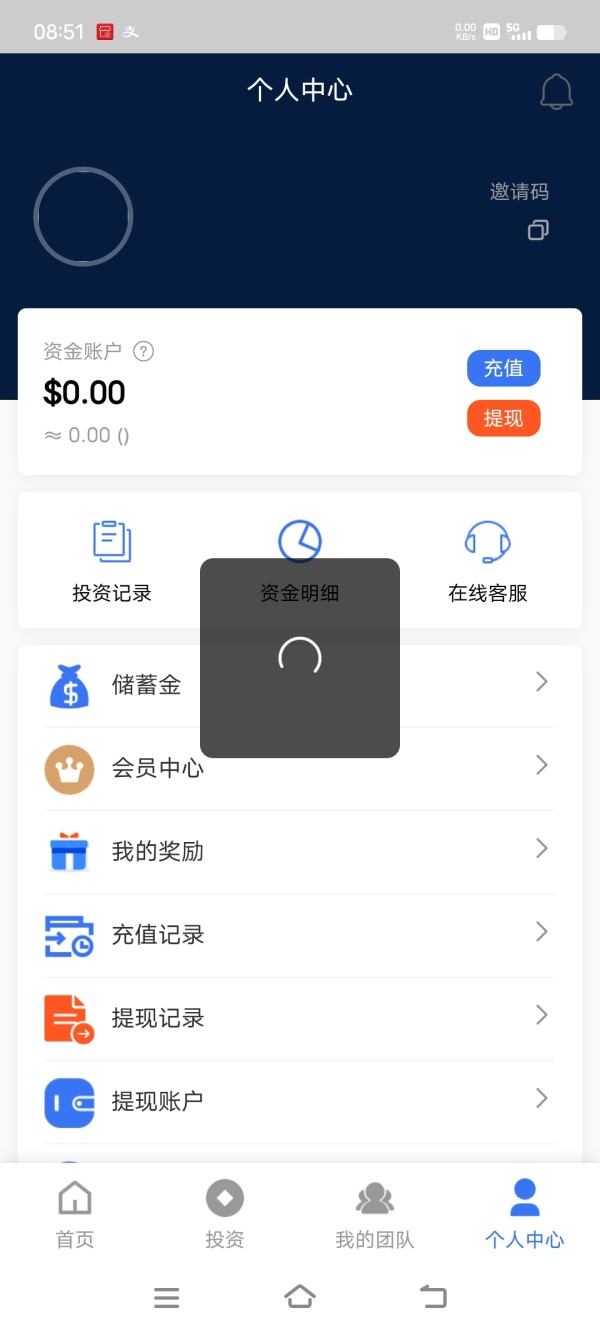Open the 资金账户 help question mark
The image size is (600, 1333).
(144, 351)
